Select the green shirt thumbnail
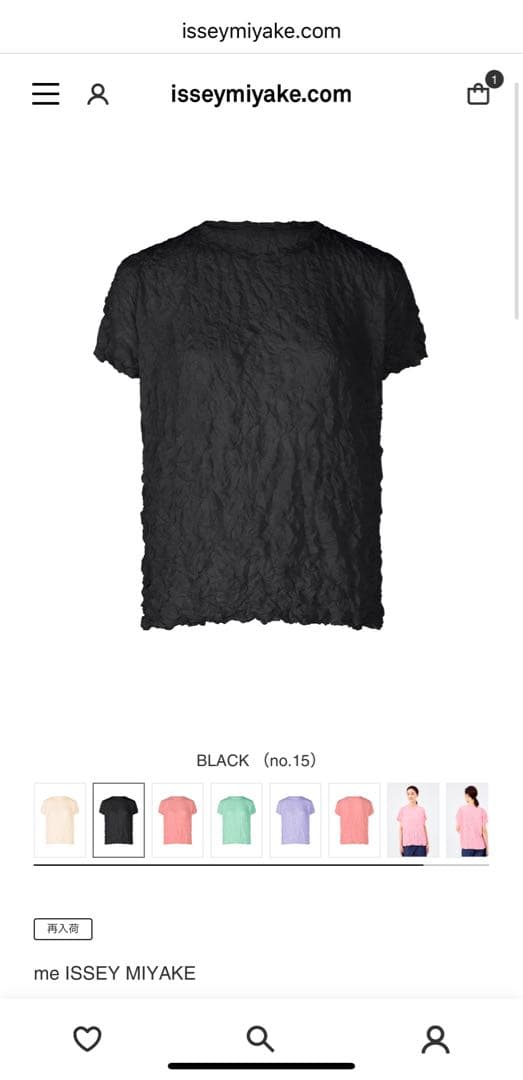The height and width of the screenshot is (1080, 523). [236, 820]
